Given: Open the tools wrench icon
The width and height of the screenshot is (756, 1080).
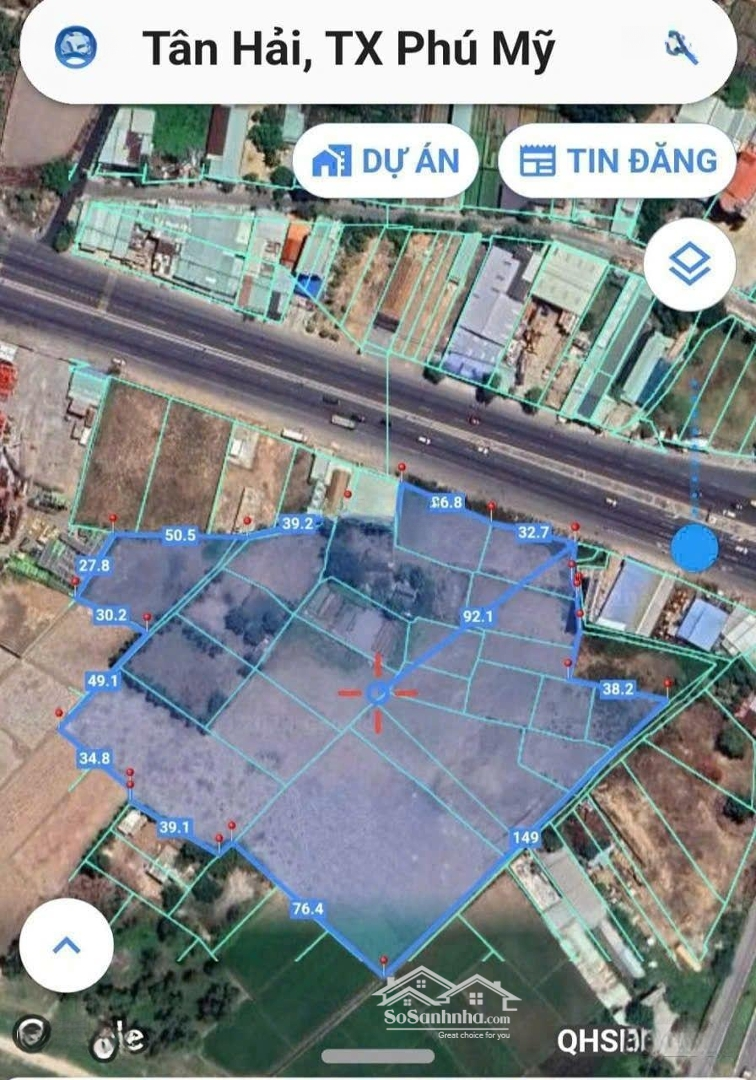Looking at the screenshot, I should point(681,47).
